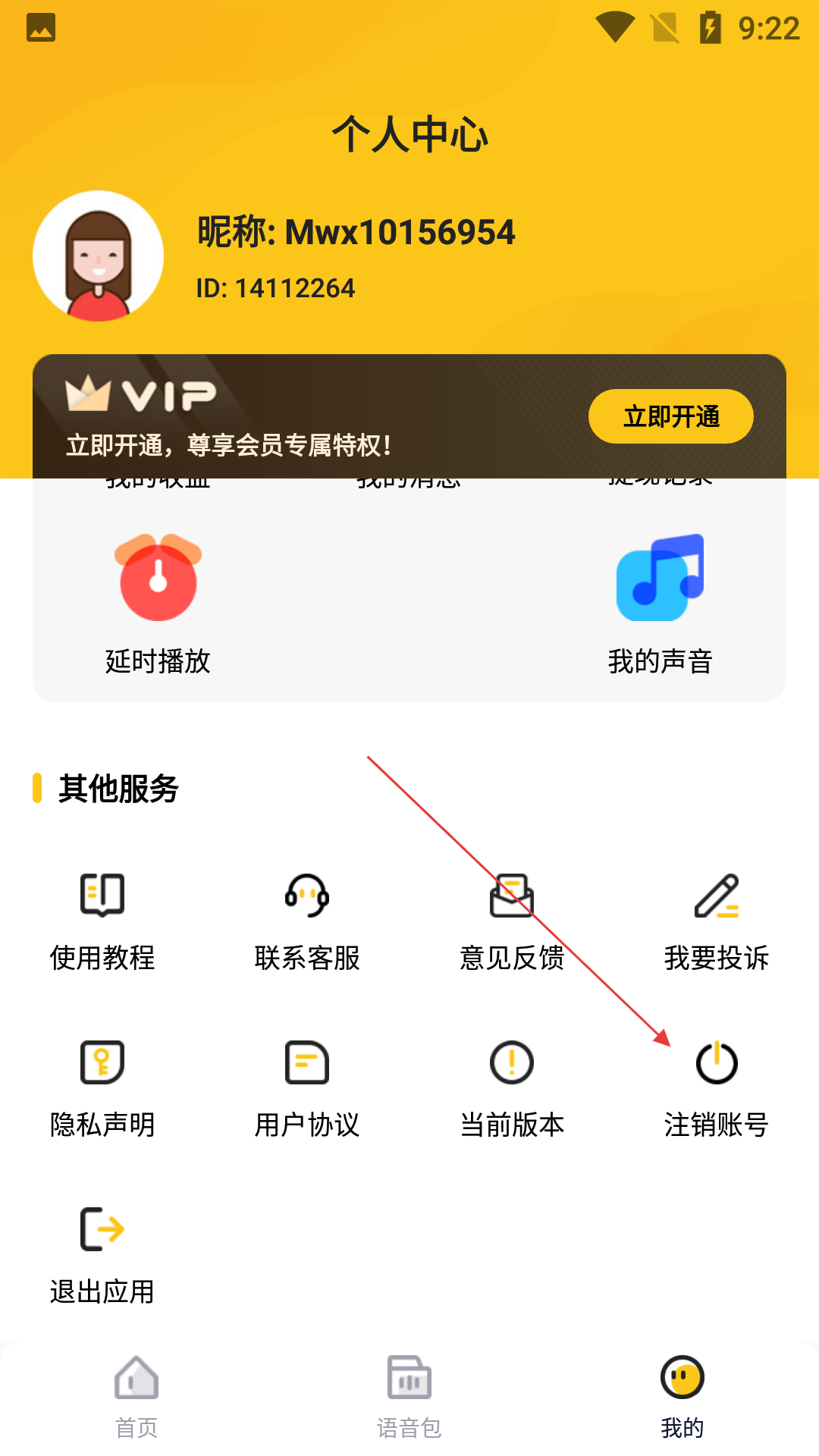
Task: Select 注销账号 to delete account
Action: (x=717, y=1088)
